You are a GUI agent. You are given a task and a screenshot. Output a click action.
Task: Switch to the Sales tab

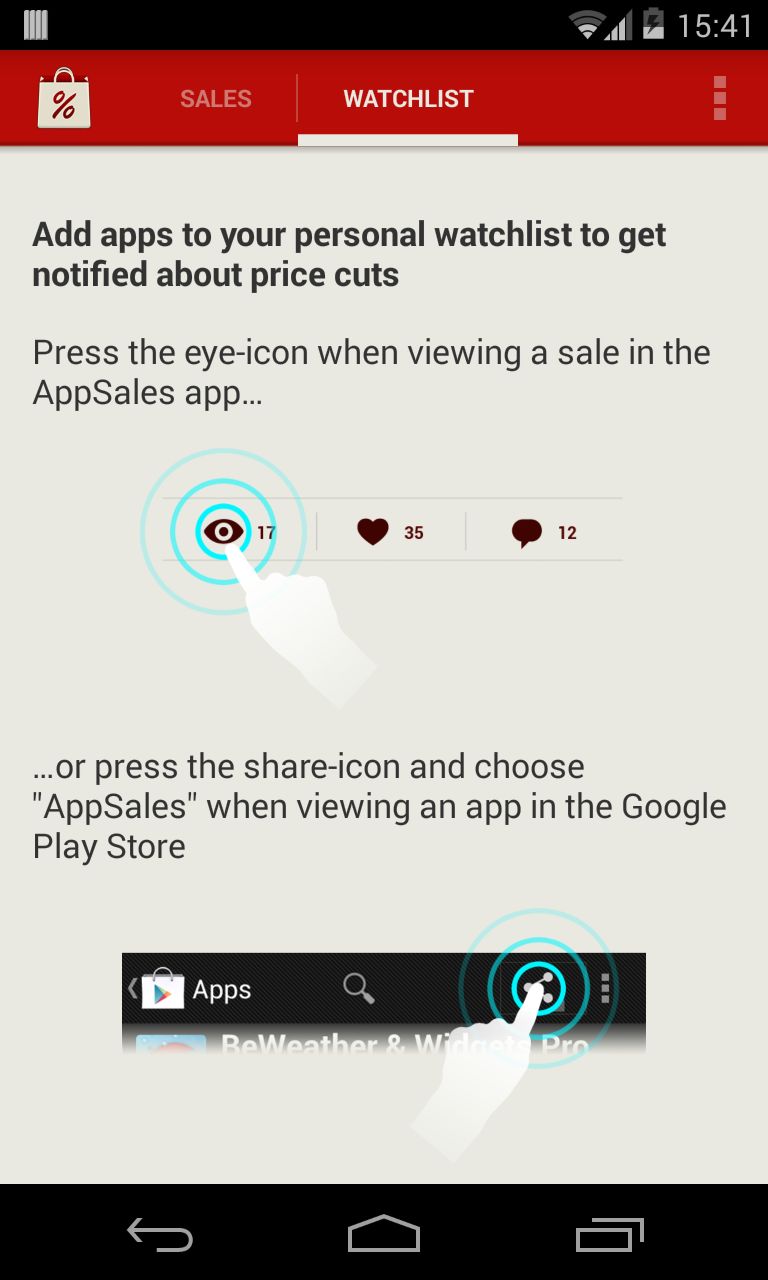pos(215,99)
